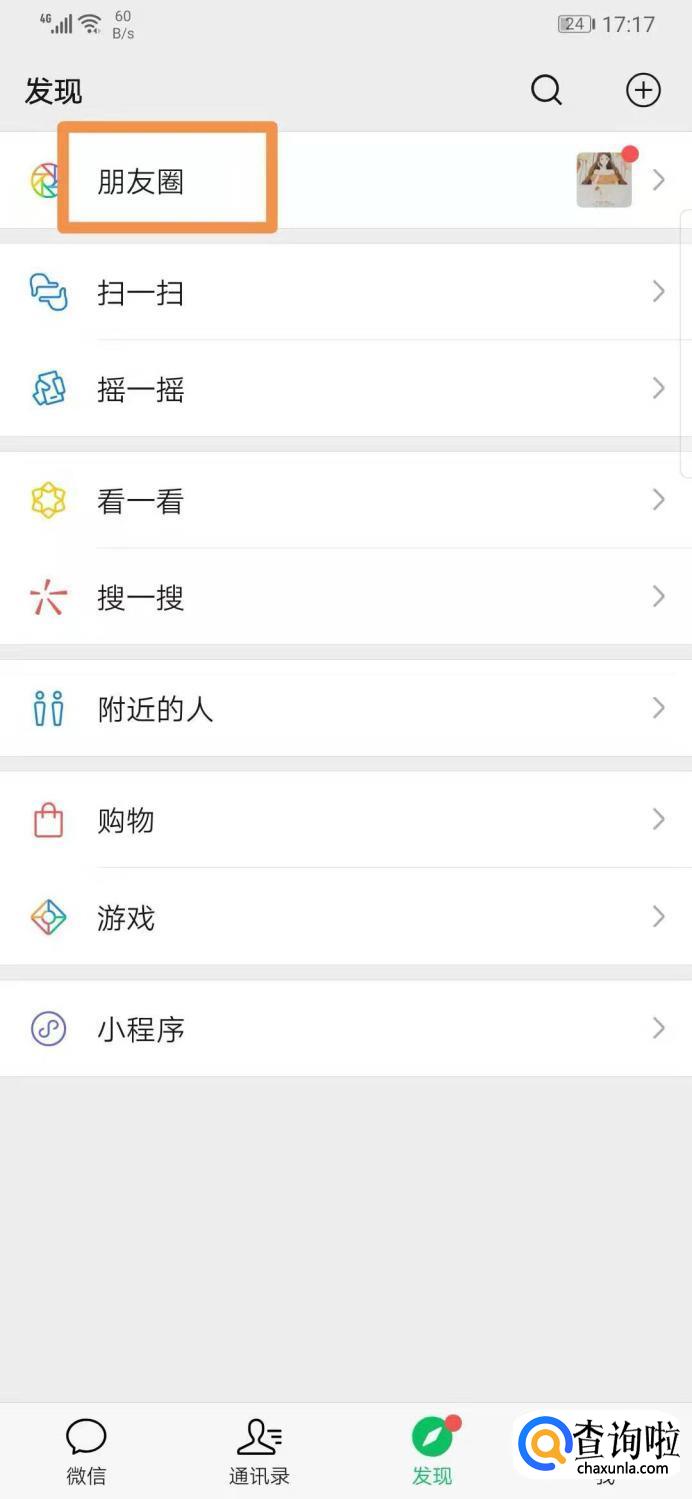Open 扫一扫 scanner
Image resolution: width=692 pixels, height=1499 pixels.
point(141,292)
